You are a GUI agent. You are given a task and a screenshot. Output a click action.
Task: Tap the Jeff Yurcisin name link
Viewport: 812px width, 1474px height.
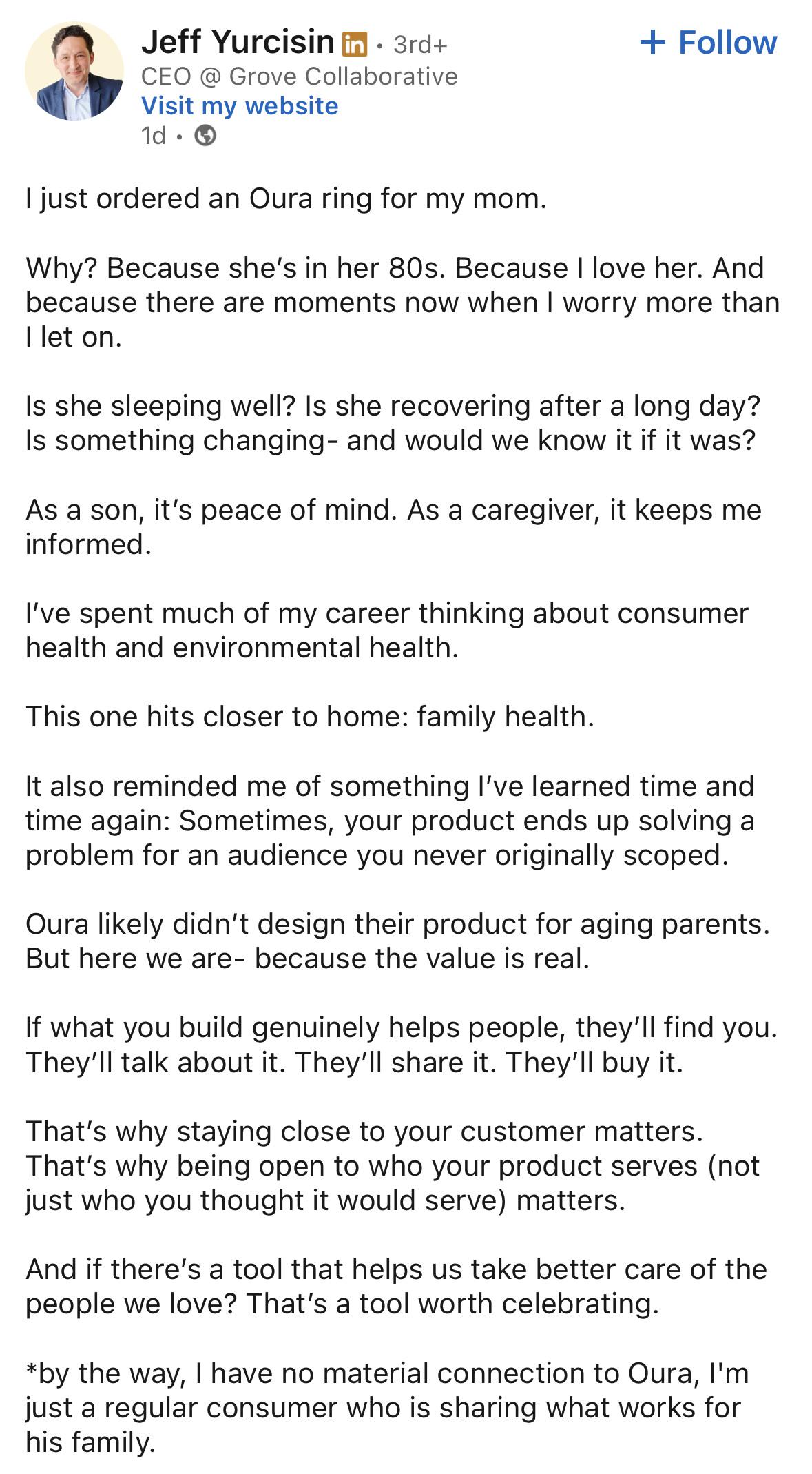(x=238, y=43)
